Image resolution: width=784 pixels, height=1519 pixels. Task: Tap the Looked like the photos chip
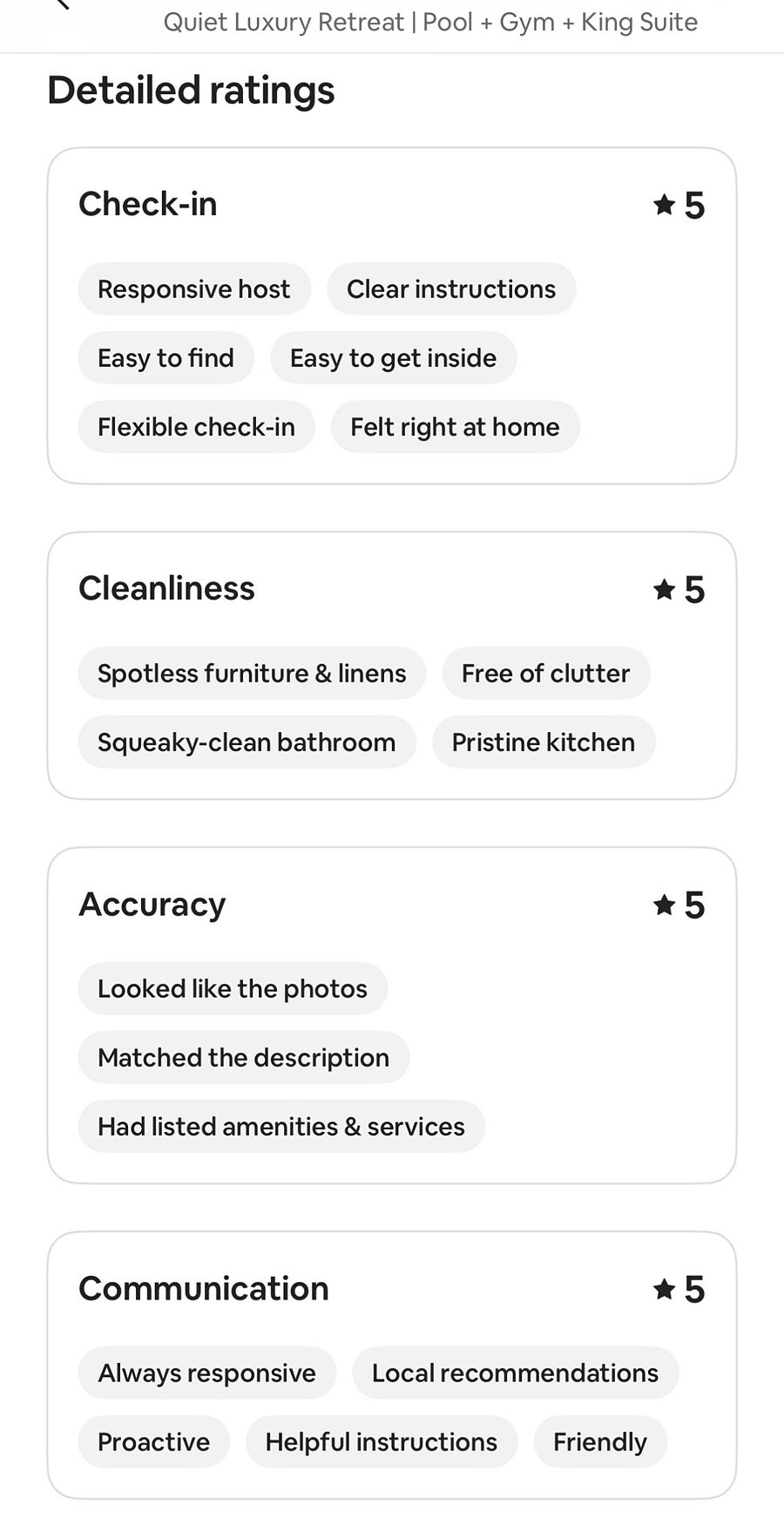(x=233, y=988)
